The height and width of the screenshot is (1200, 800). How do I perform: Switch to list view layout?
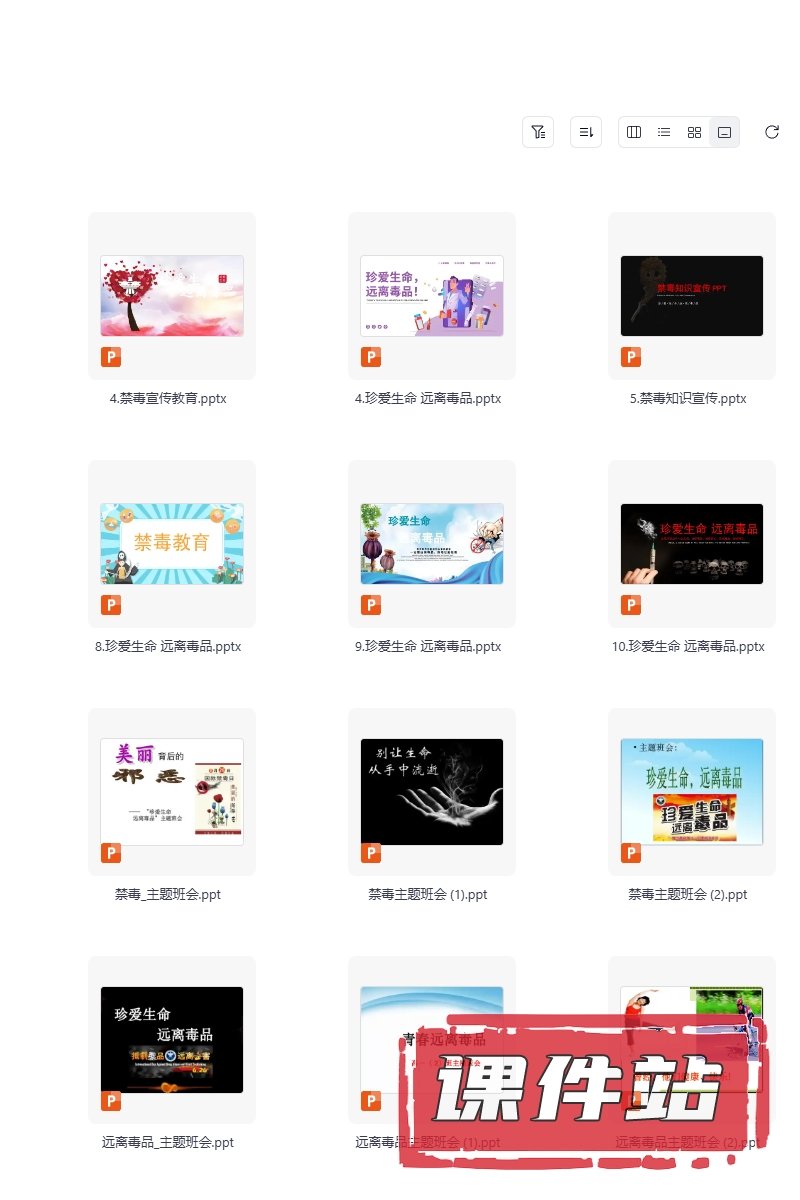664,132
